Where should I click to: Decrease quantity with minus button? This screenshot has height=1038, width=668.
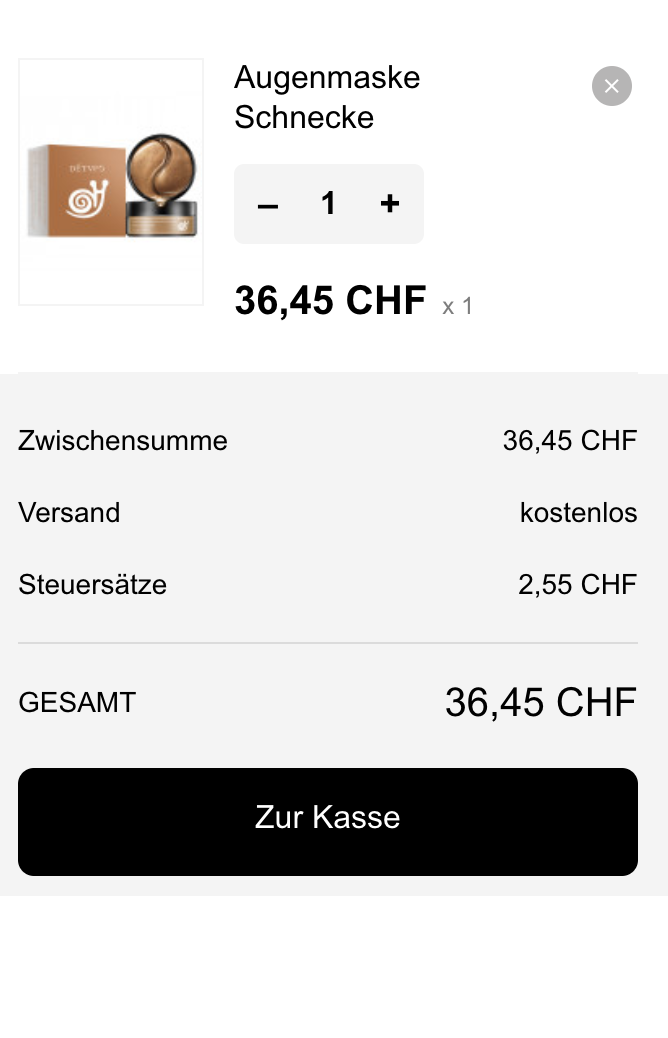tap(267, 205)
